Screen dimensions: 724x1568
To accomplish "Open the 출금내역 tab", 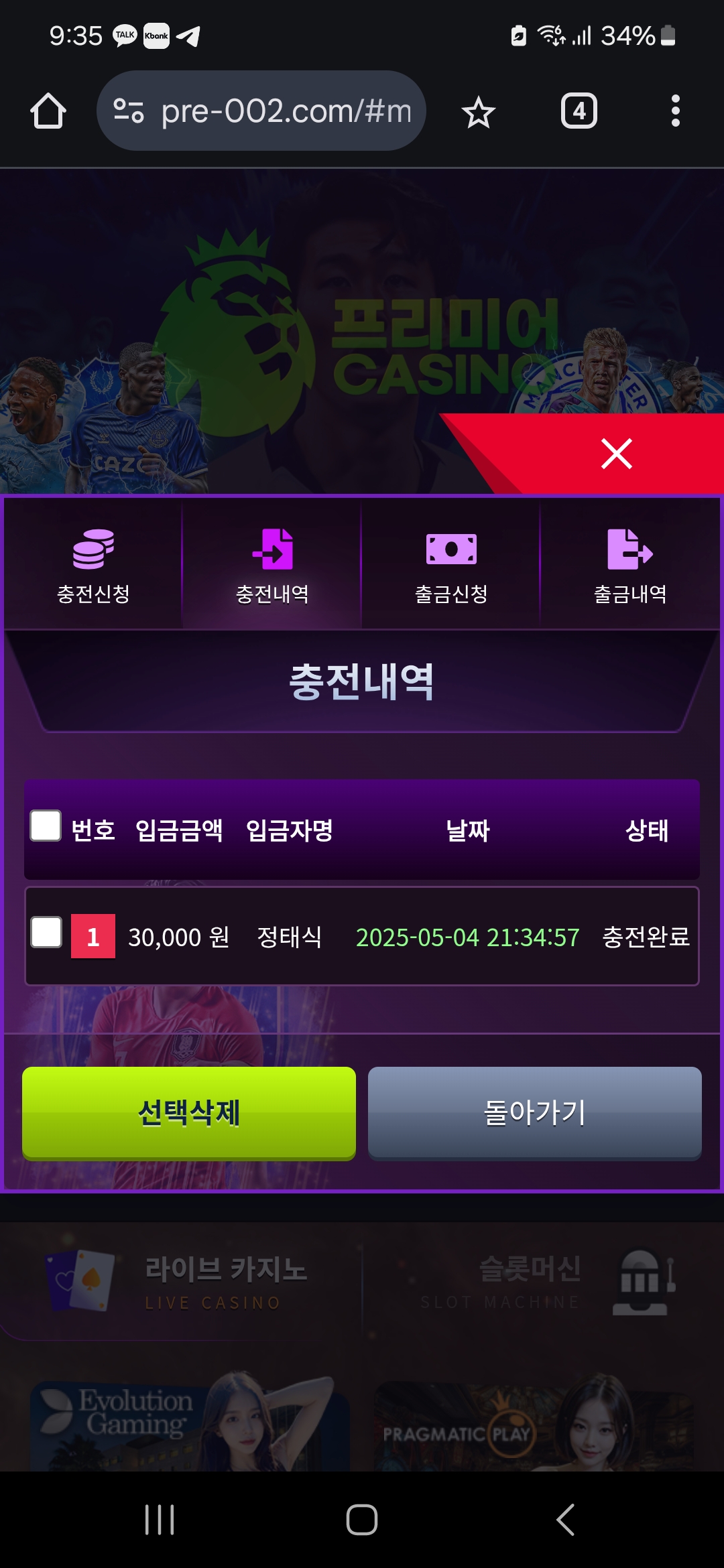I will [630, 565].
